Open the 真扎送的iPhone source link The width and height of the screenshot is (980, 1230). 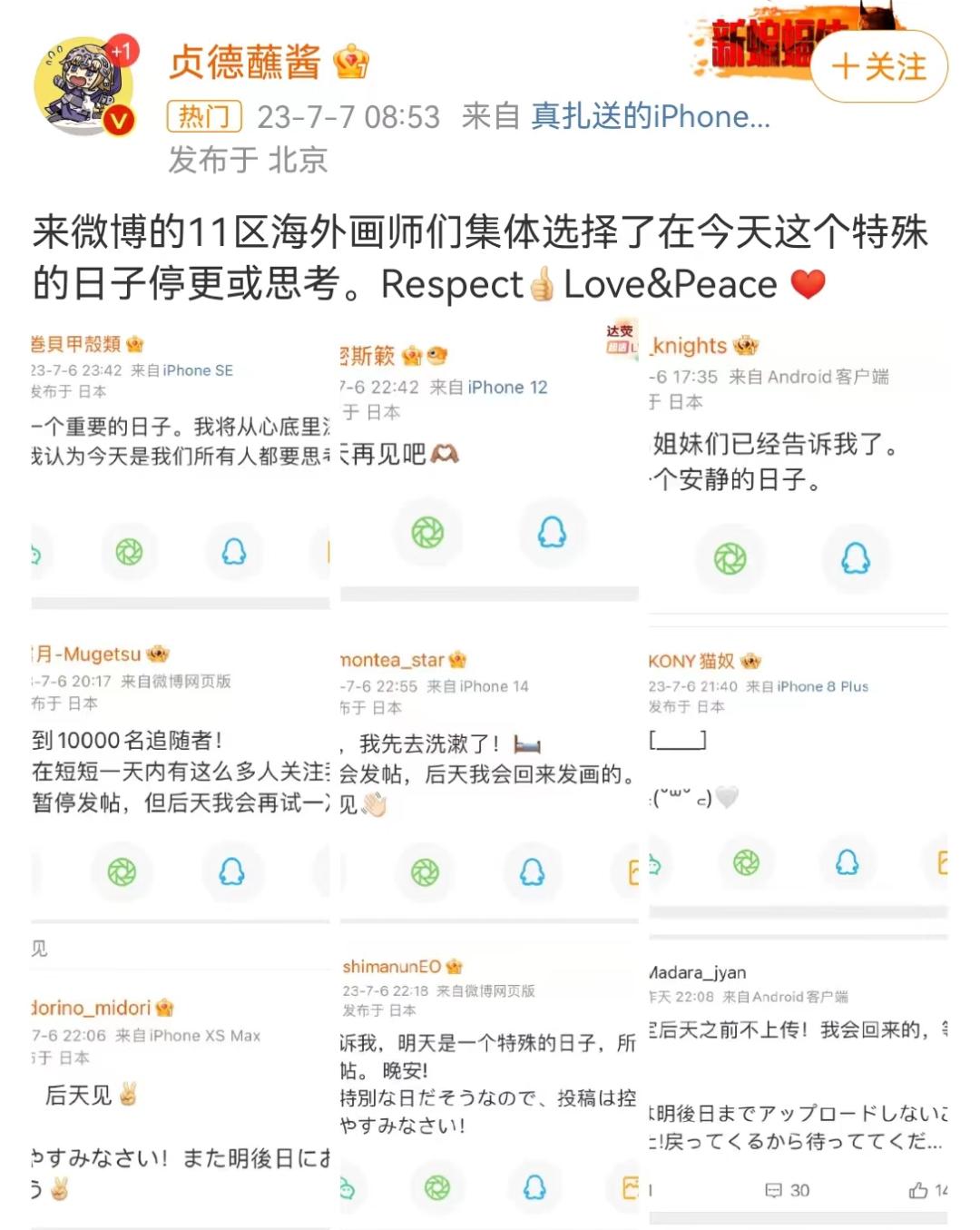click(x=650, y=116)
